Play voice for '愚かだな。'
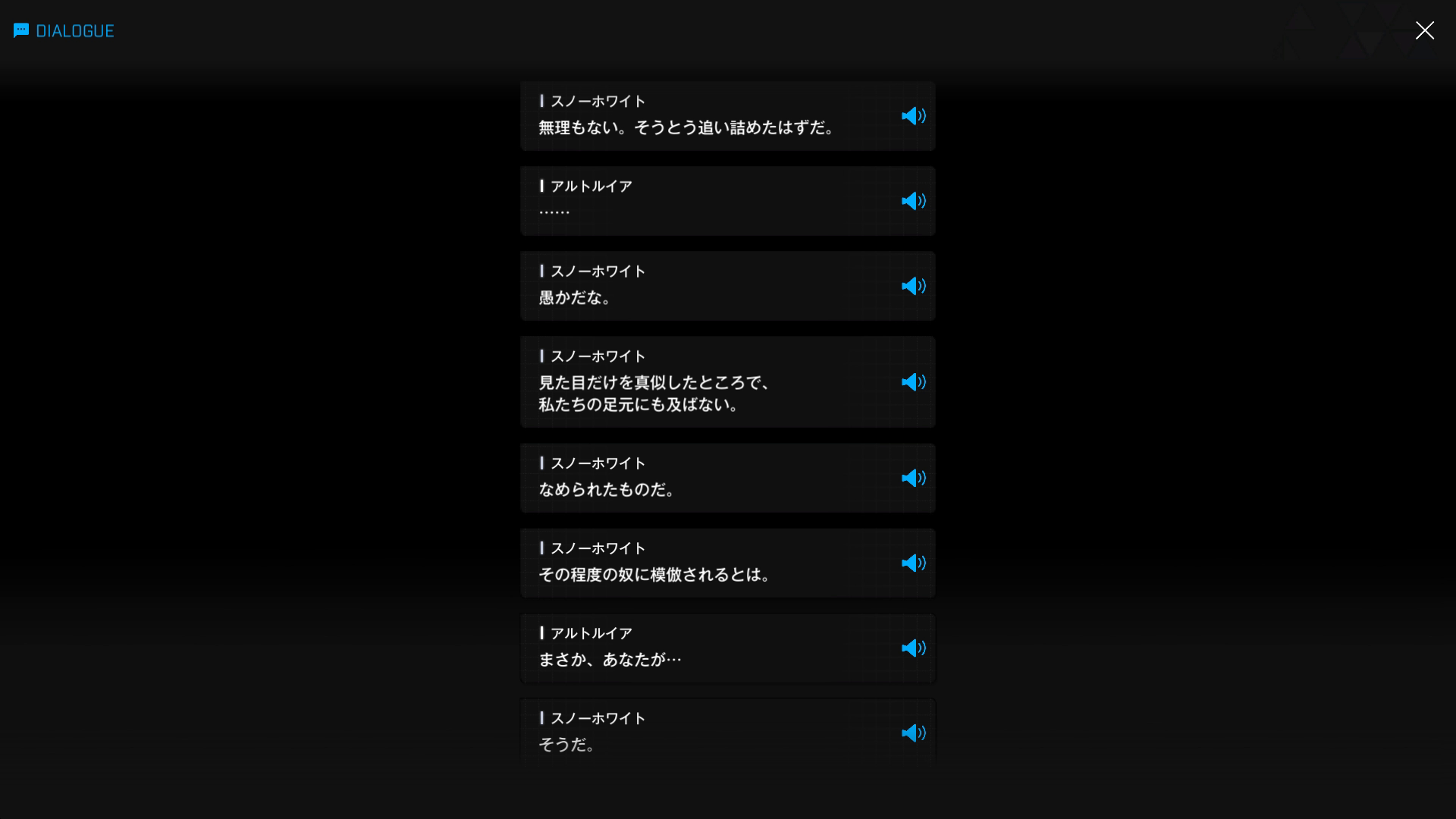Screen dimensions: 1456x819 [x=913, y=286]
